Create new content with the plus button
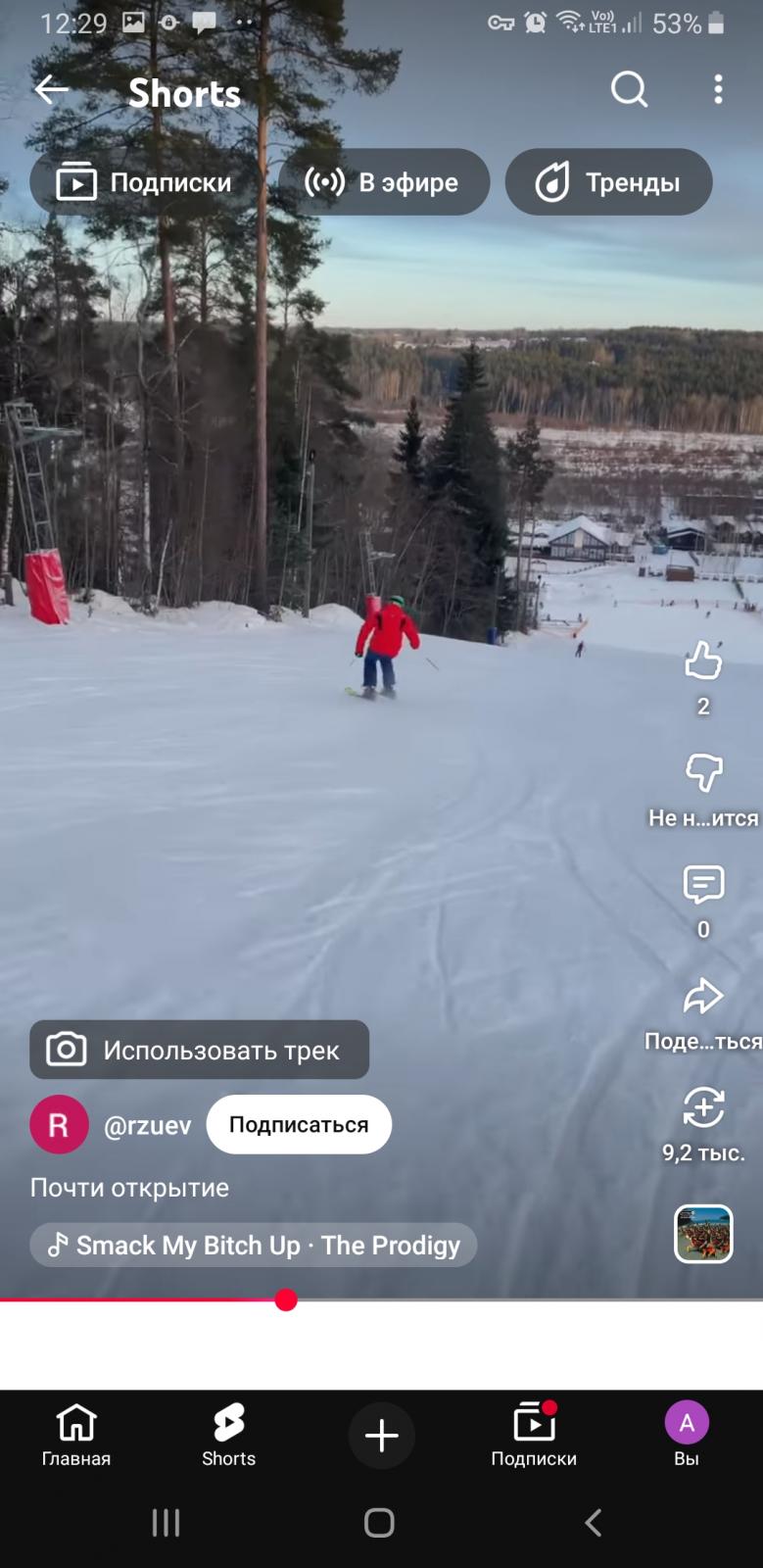 (381, 1436)
